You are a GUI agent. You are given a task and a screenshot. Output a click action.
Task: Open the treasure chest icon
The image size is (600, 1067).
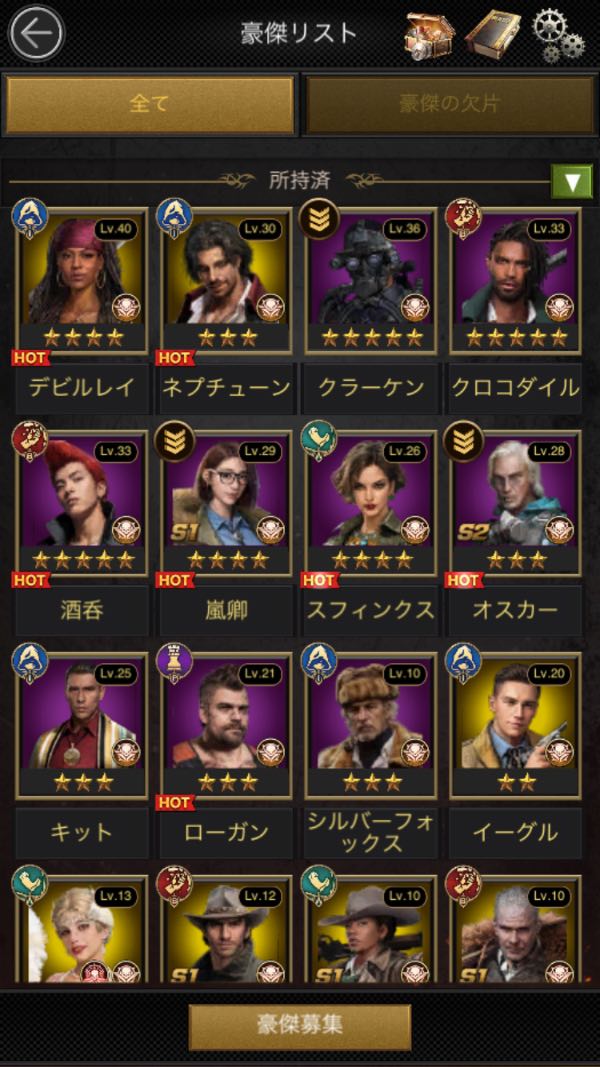430,34
